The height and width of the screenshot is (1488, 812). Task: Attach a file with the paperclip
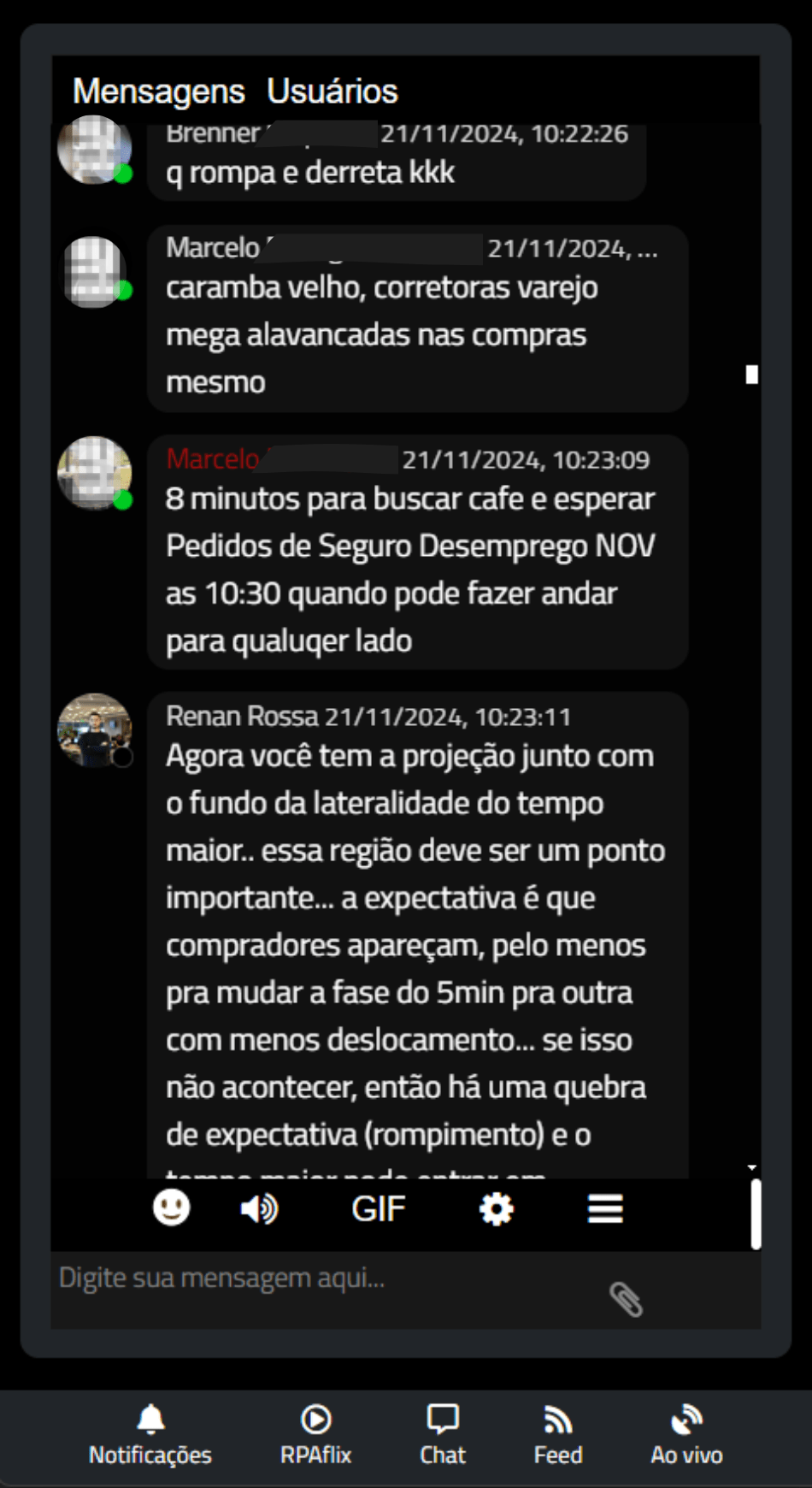(x=626, y=1300)
